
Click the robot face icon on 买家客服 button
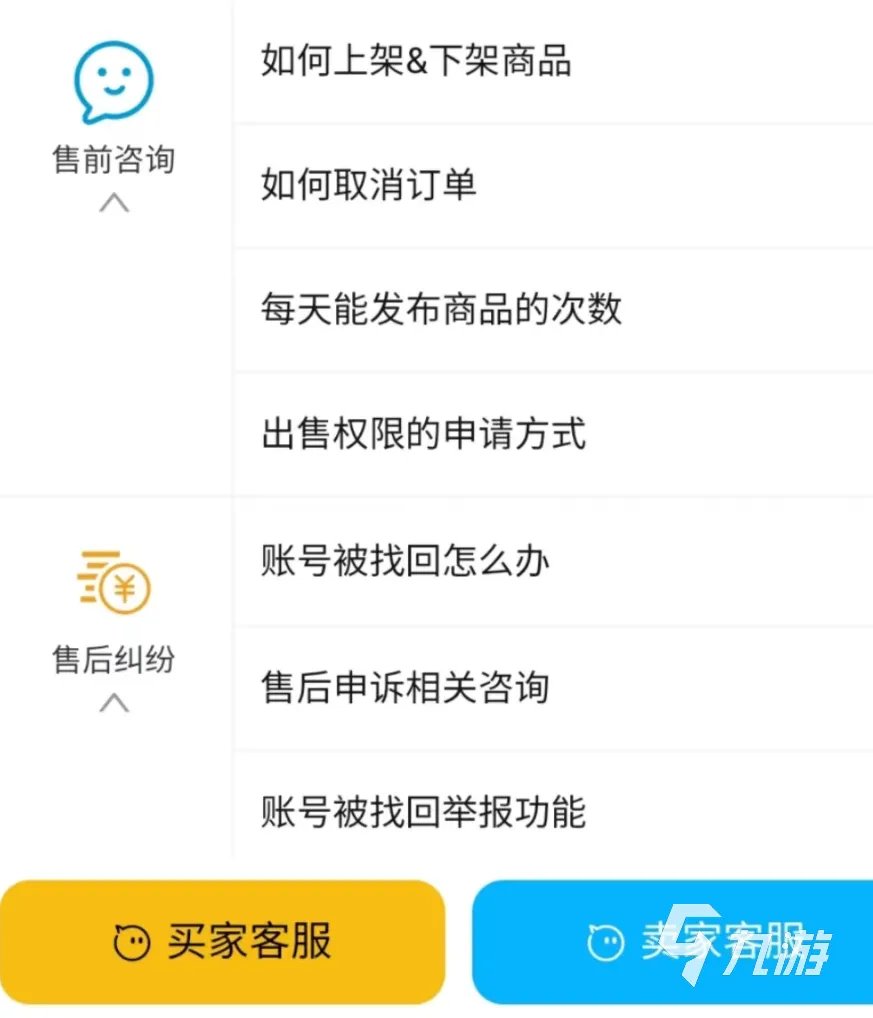point(128,941)
